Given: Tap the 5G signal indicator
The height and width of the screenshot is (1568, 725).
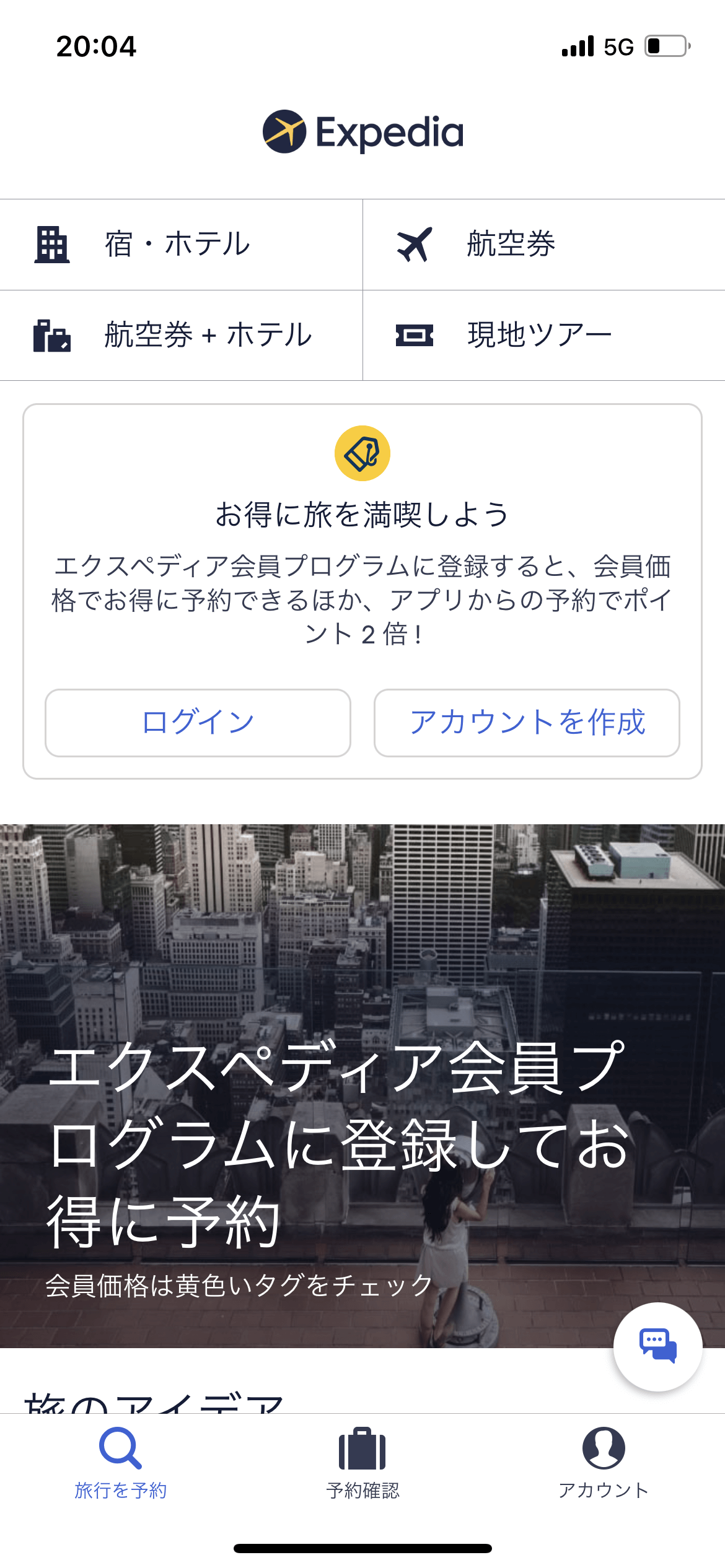Looking at the screenshot, I should click(x=618, y=46).
